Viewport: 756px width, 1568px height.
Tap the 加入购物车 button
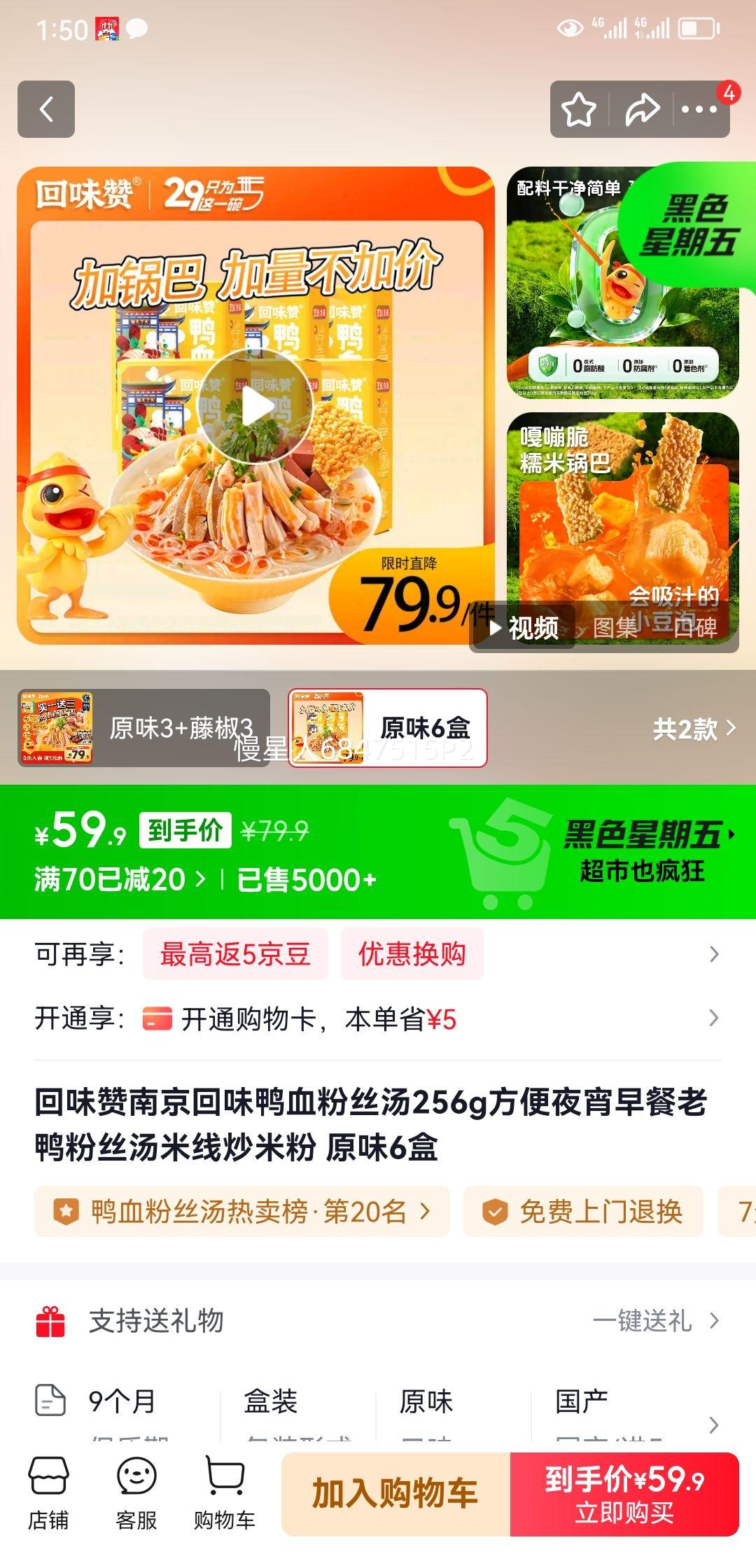[x=395, y=1490]
